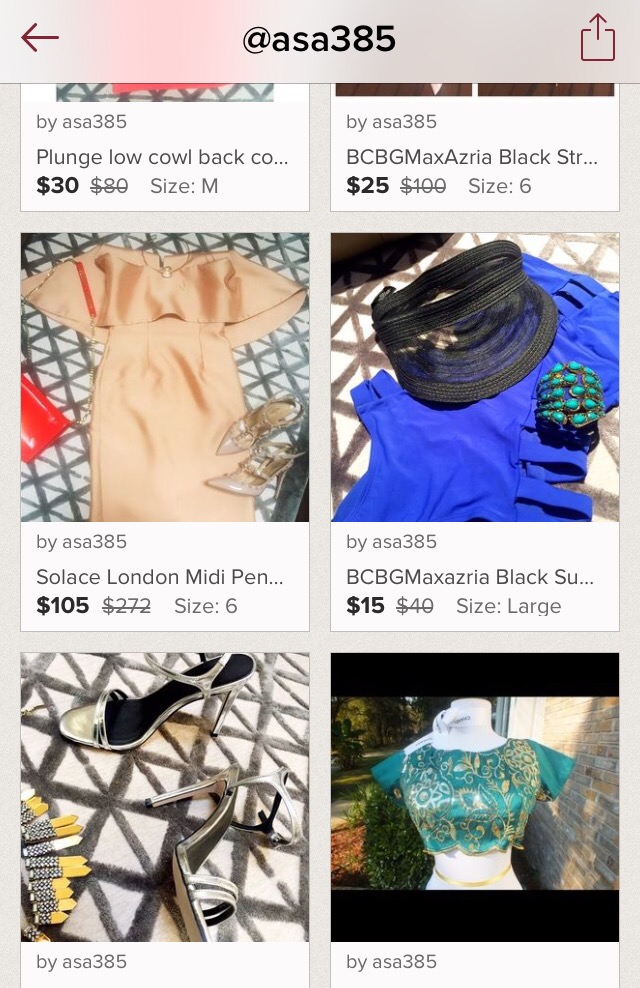640x988 pixels.
Task: Open the green embroidered crop top listing
Action: [475, 797]
